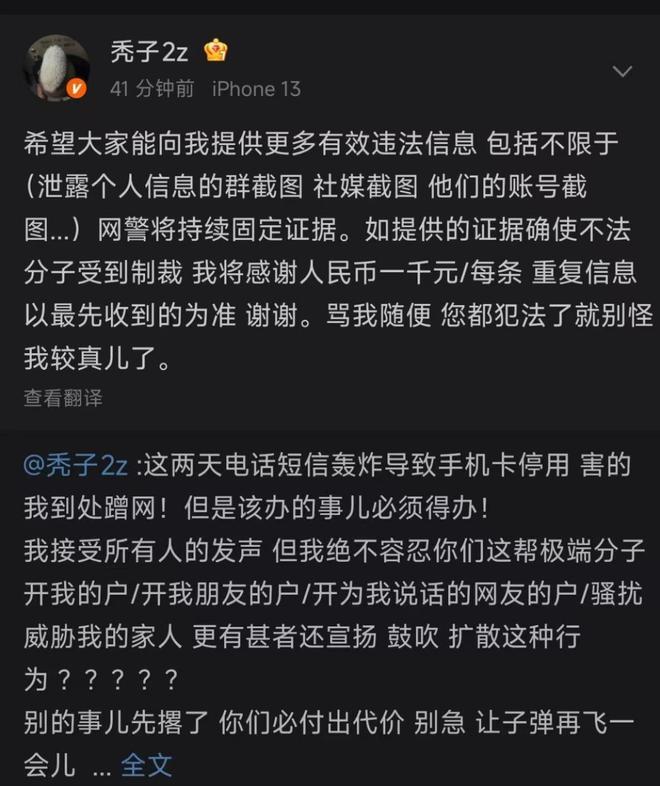Screen dimensions: 660x786
Task: Open the @秃子2z mention link
Action: [x=77, y=465]
